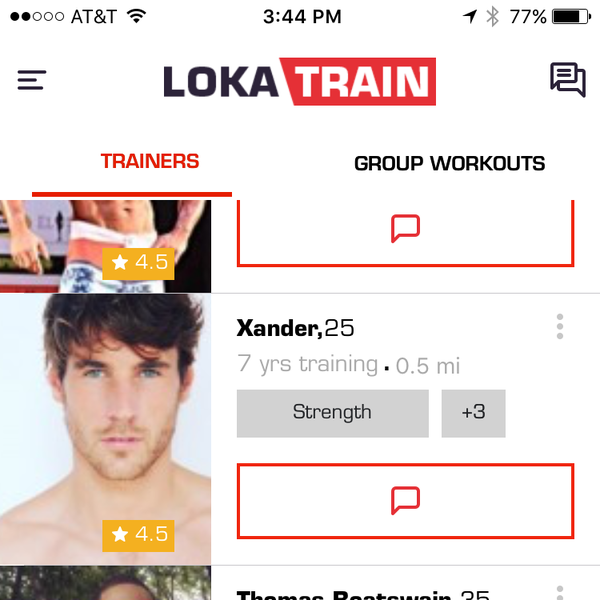Screen dimensions: 600x600
Task: Open the hamburger side menu
Action: click(32, 80)
